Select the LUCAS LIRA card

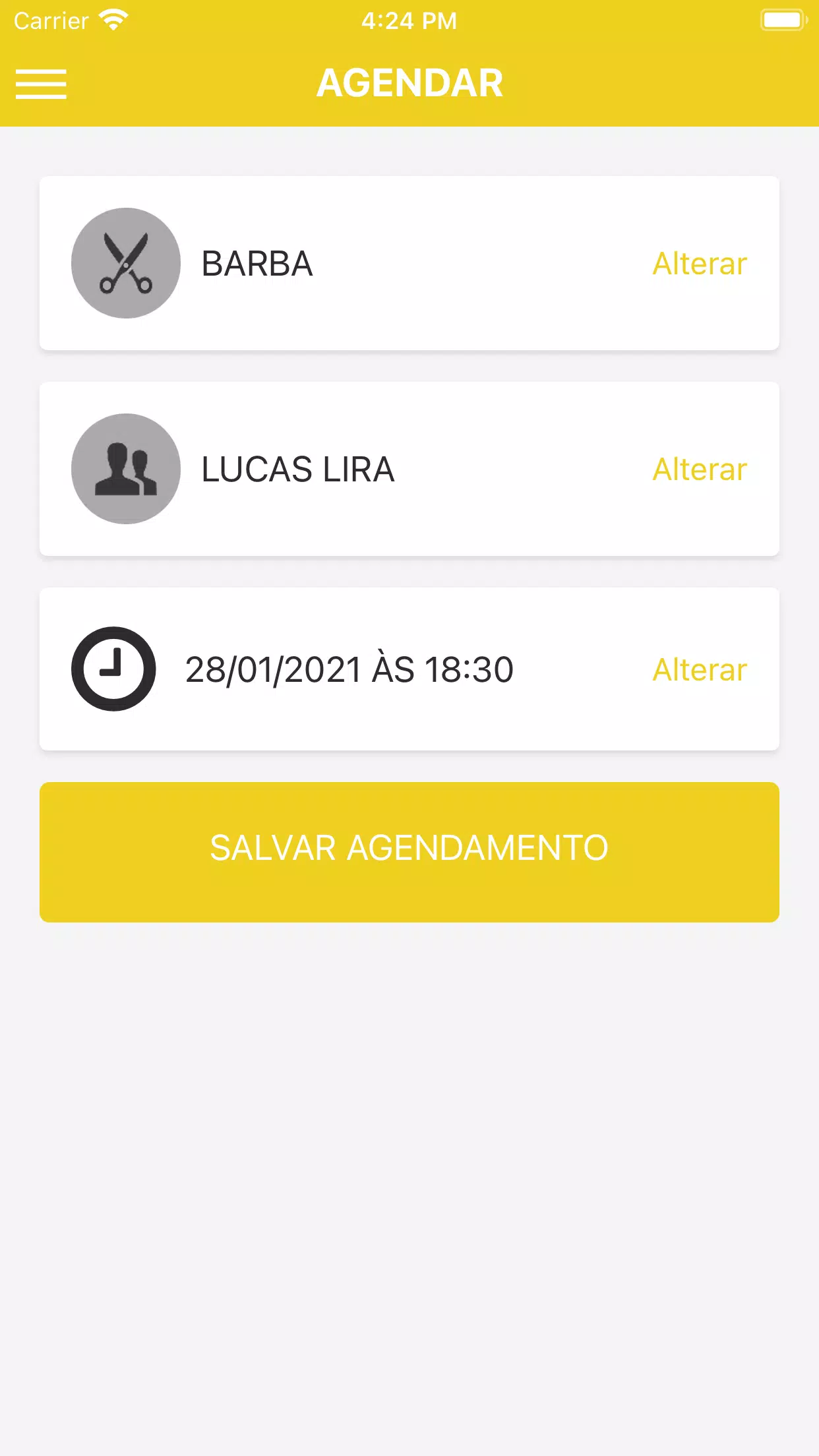pyautogui.click(x=409, y=469)
